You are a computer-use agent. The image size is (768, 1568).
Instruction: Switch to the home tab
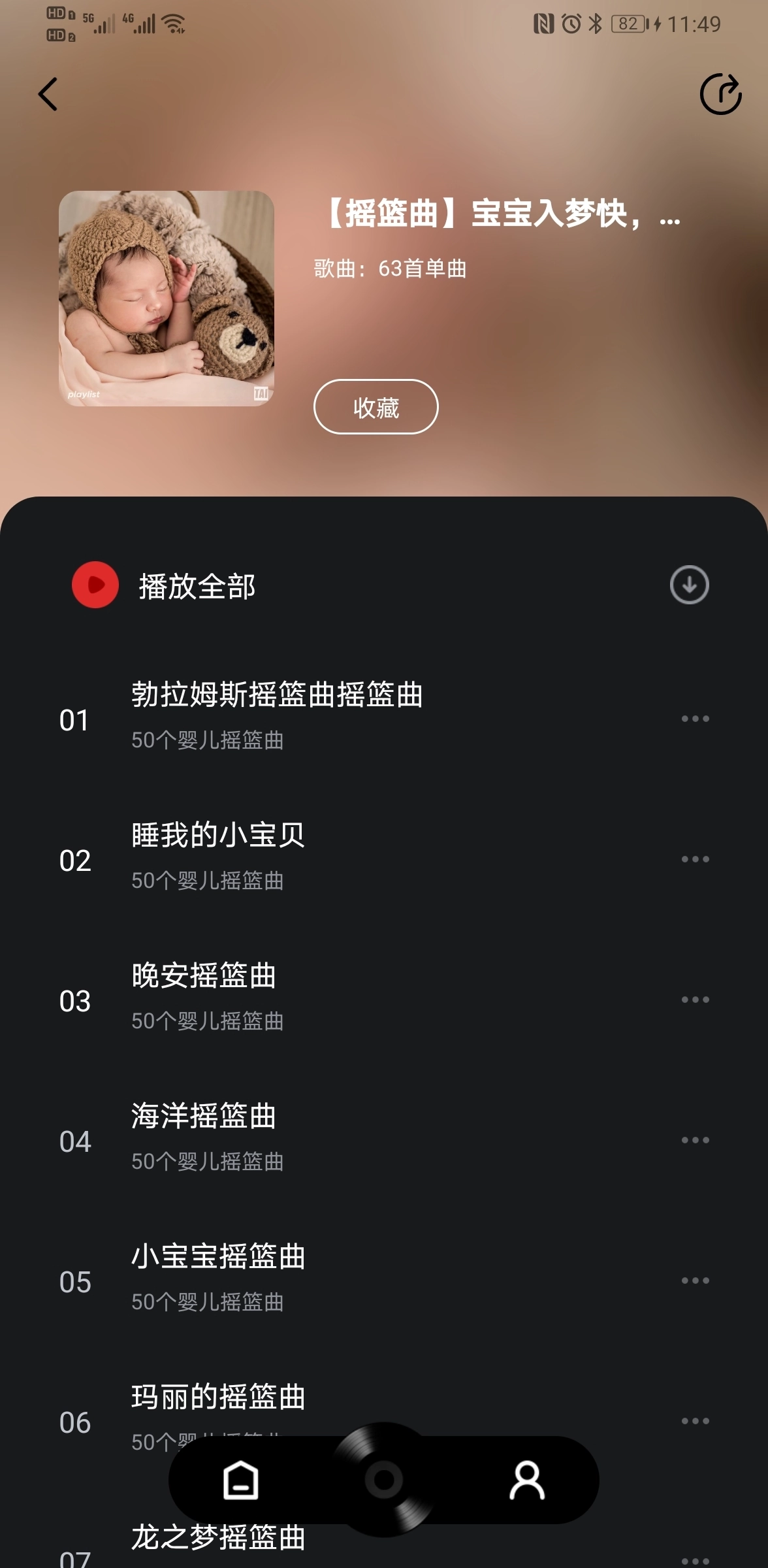pyautogui.click(x=241, y=1480)
